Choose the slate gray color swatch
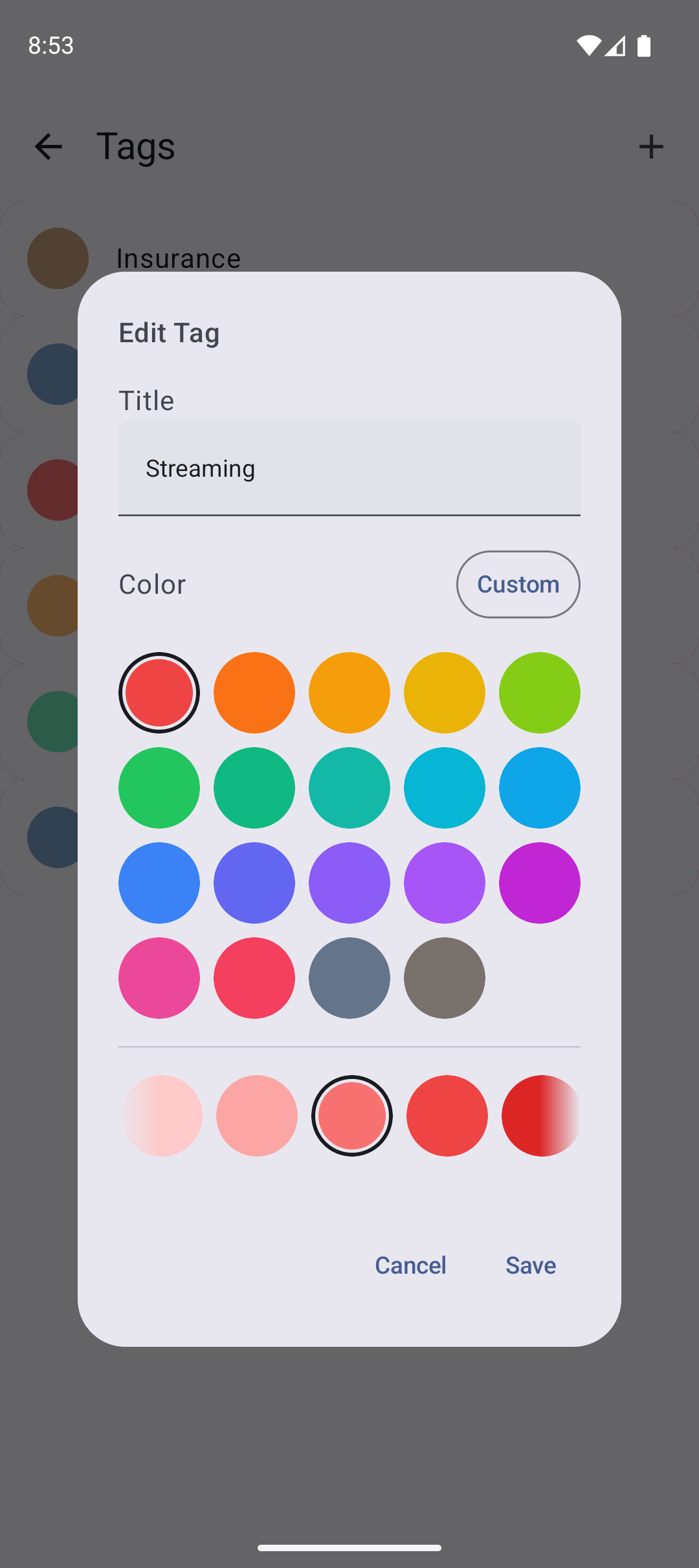Viewport: 699px width, 1568px height. click(x=349, y=978)
